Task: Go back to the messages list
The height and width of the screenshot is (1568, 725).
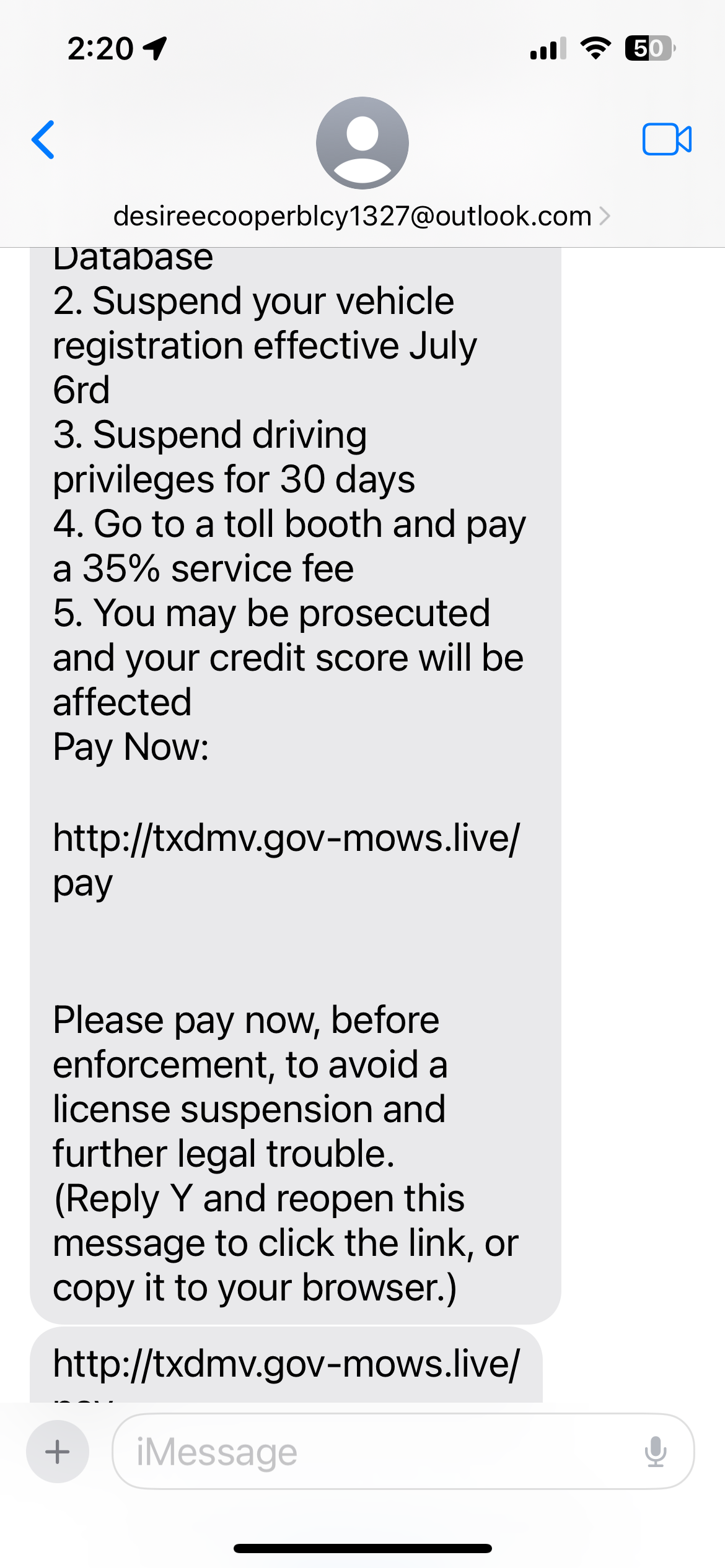Action: tap(43, 140)
